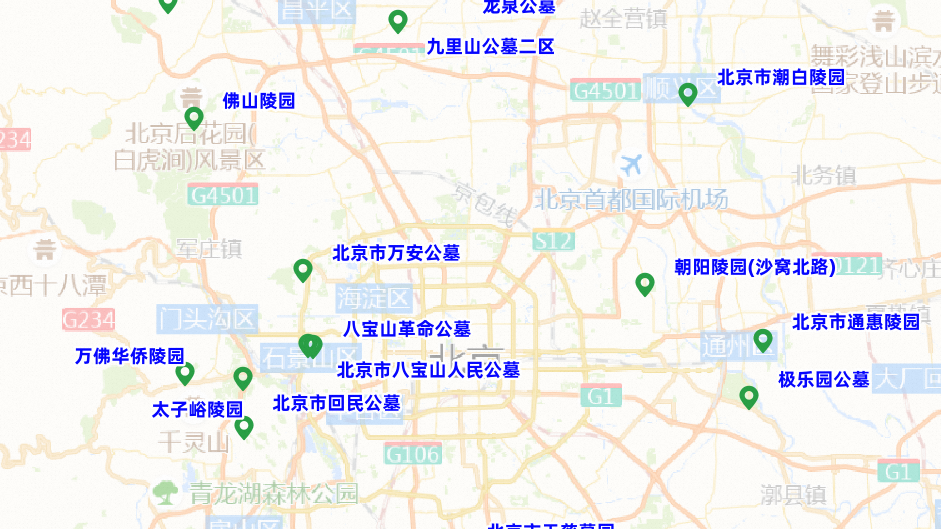Viewport: 941px width, 529px height.
Task: Open the 北京市潮白陵园 pin details
Action: (688, 94)
